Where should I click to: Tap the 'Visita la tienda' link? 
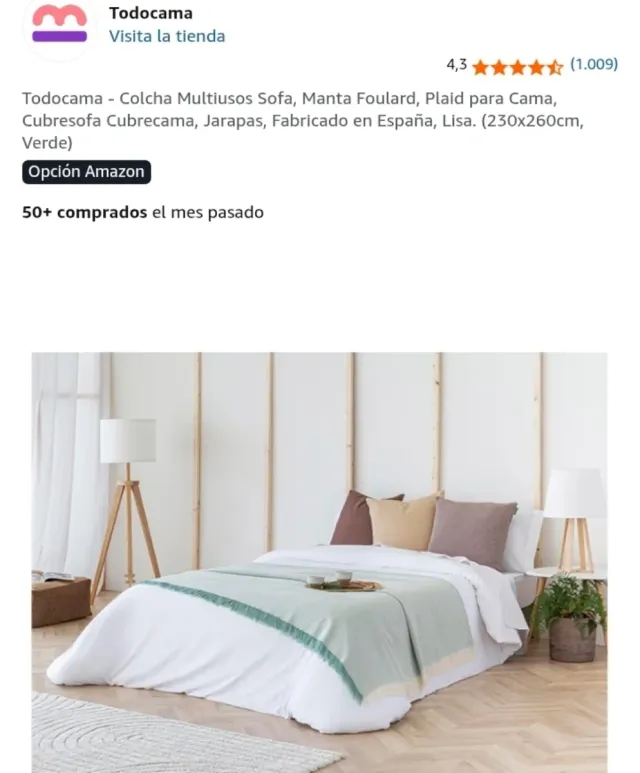(x=167, y=36)
